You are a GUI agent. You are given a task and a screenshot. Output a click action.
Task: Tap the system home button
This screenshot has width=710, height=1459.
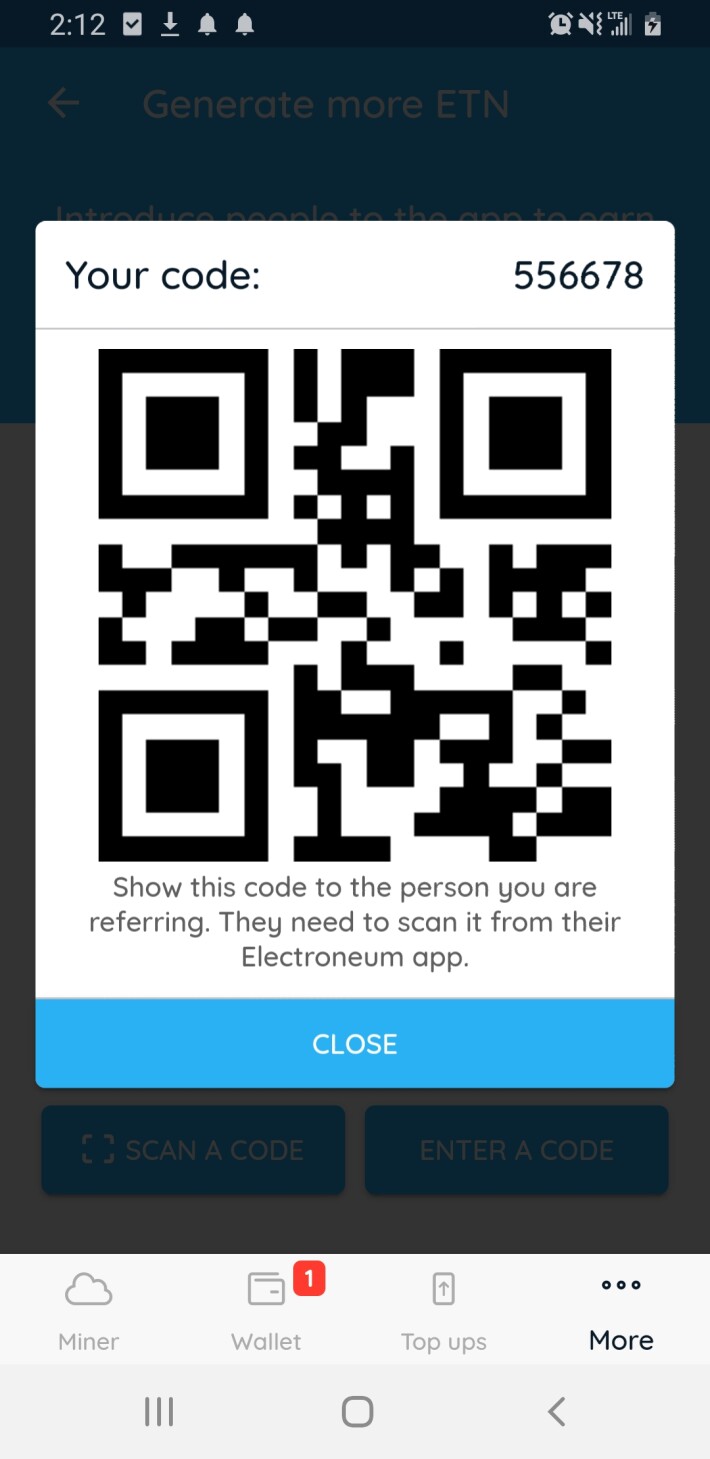(357, 1412)
